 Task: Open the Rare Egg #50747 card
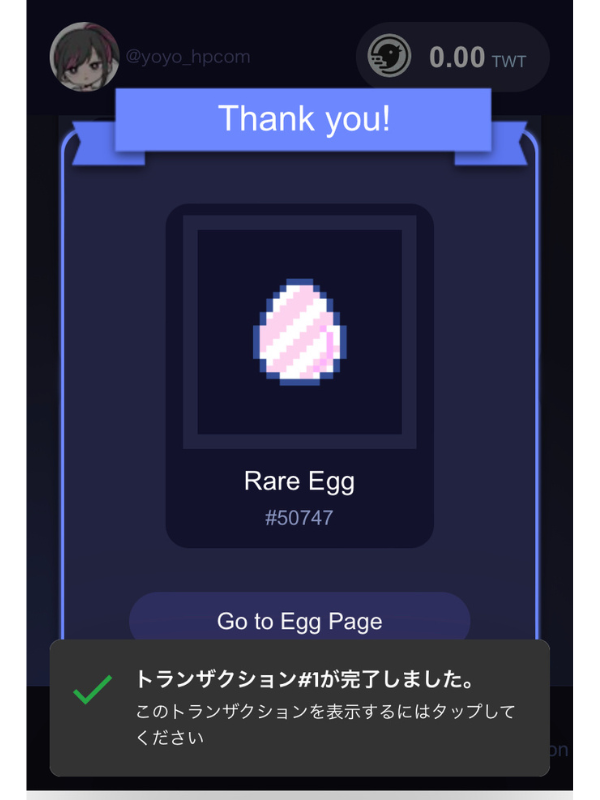point(299,376)
